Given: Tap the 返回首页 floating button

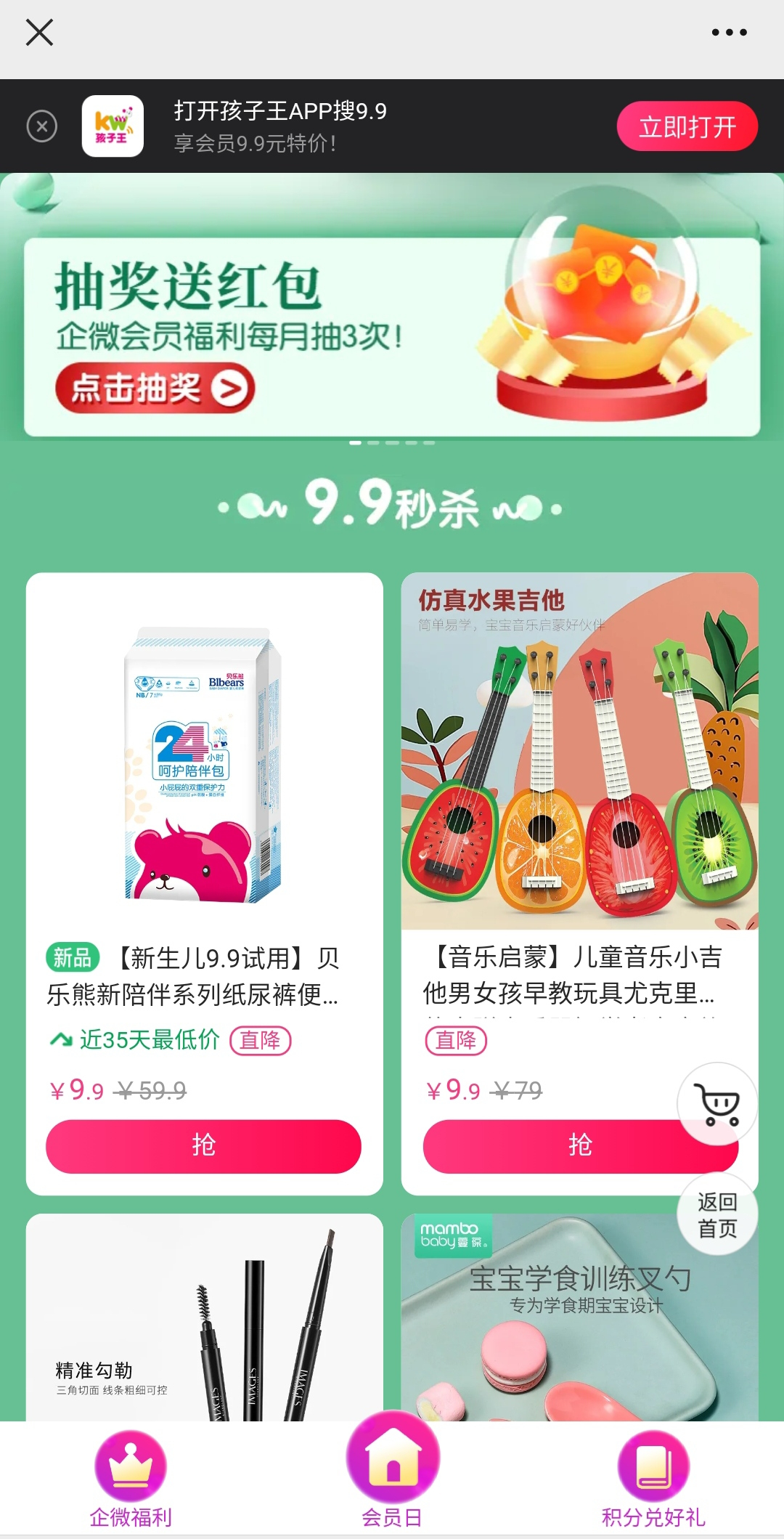Looking at the screenshot, I should coord(717,1214).
